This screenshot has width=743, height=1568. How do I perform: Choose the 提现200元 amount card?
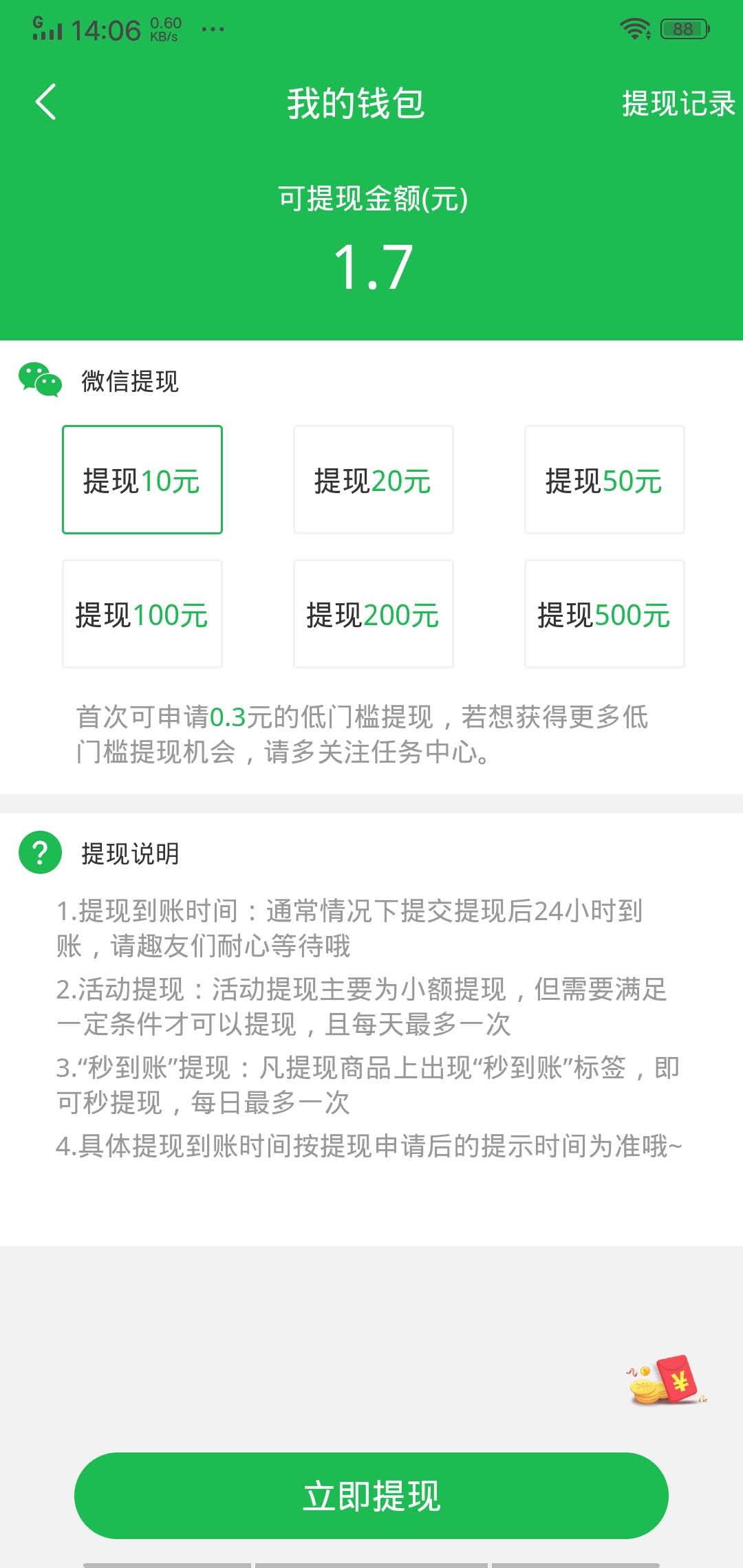(373, 614)
